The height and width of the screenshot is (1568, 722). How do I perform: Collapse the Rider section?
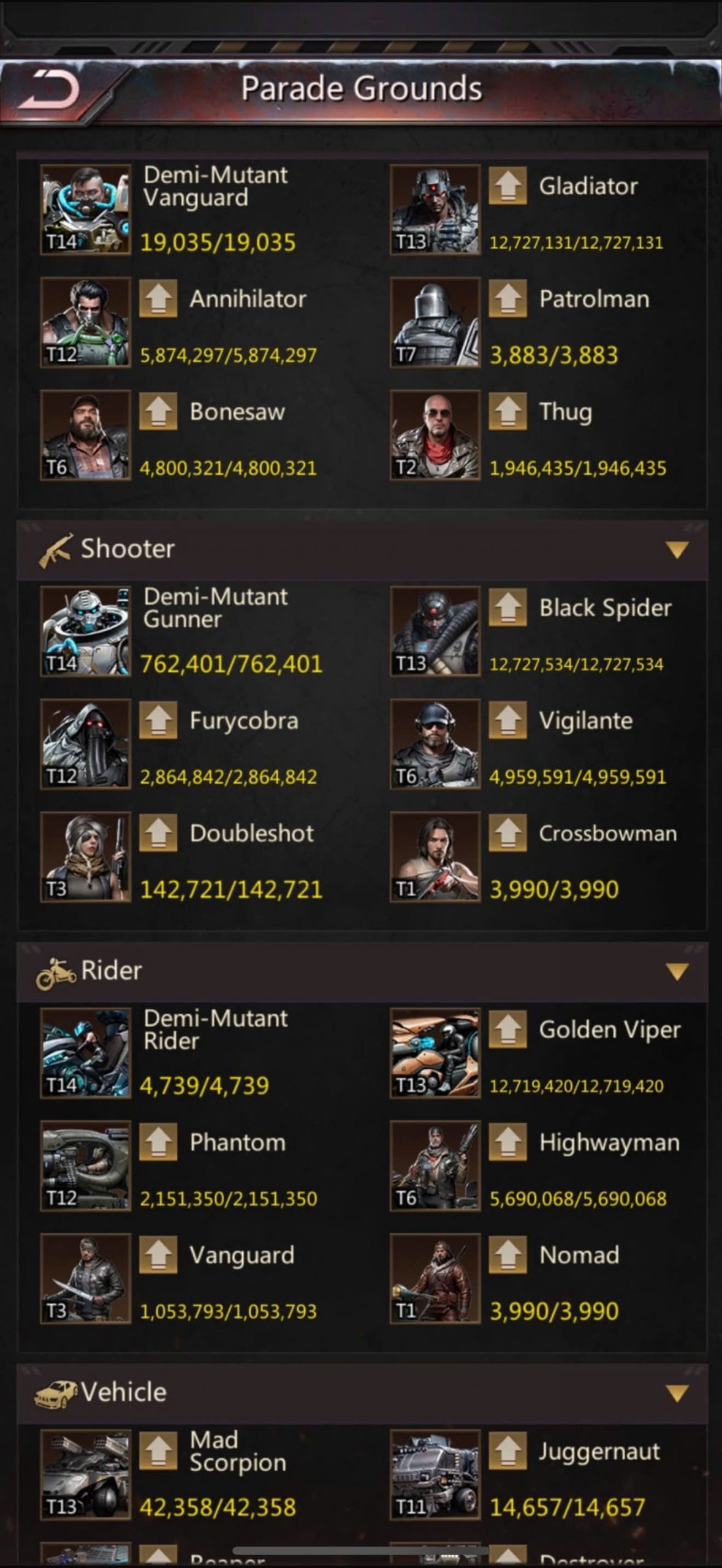click(677, 971)
